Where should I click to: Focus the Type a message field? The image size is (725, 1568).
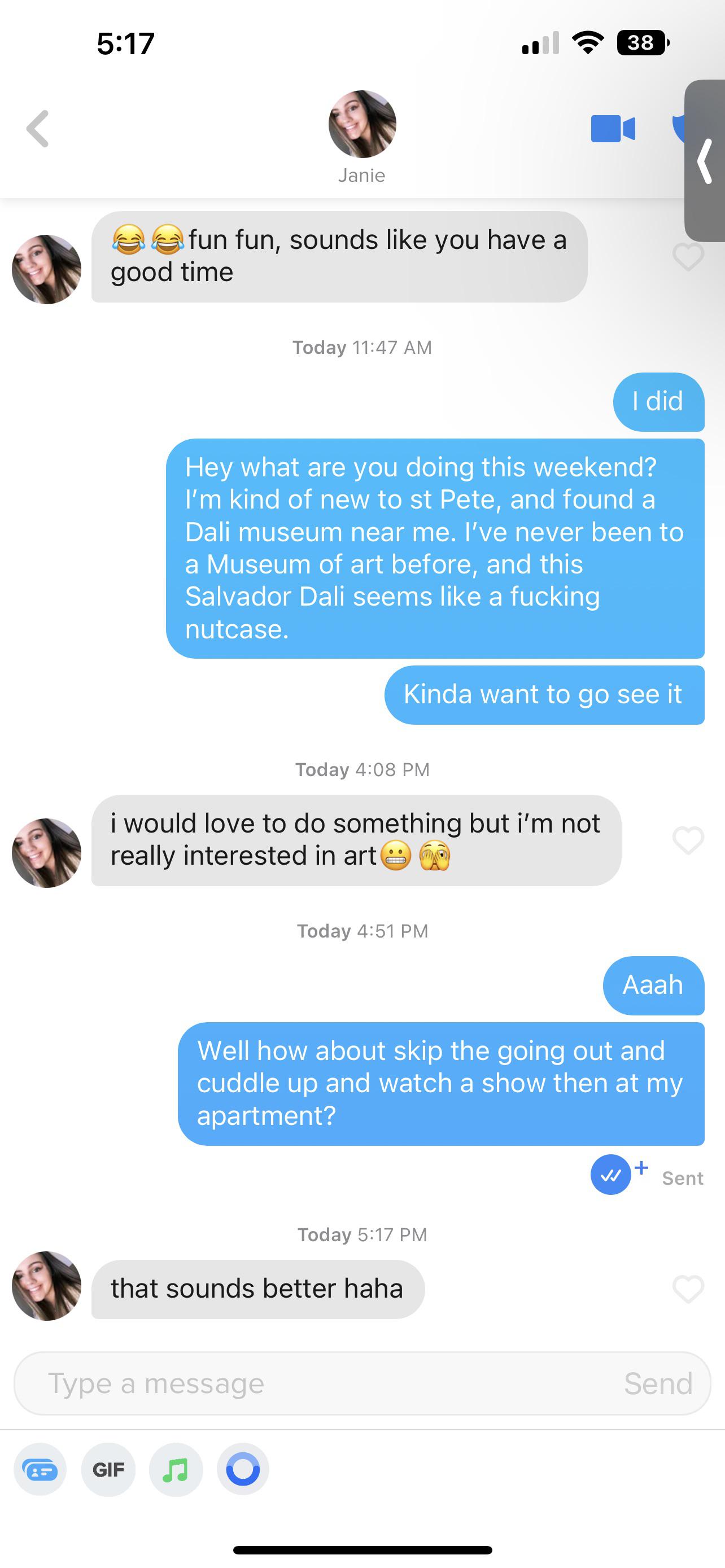[x=317, y=1383]
